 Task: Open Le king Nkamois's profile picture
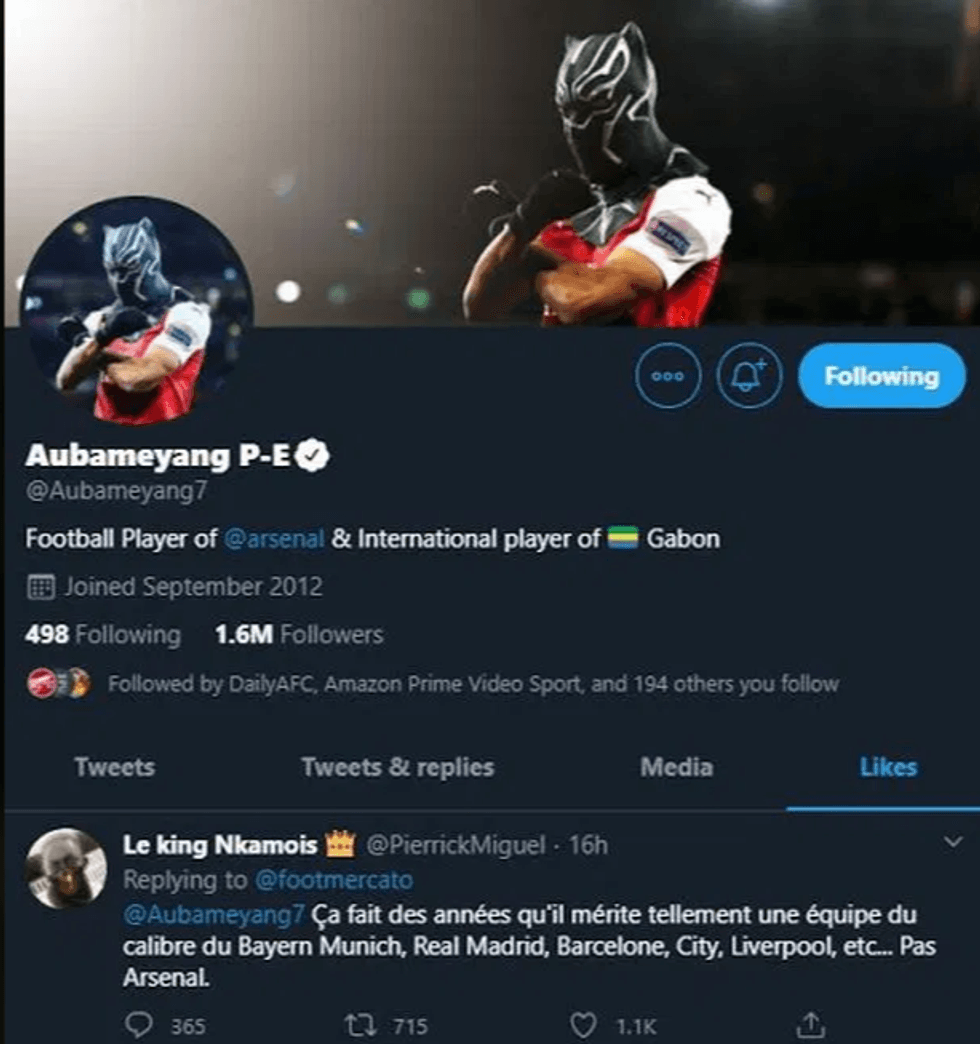coord(66,868)
